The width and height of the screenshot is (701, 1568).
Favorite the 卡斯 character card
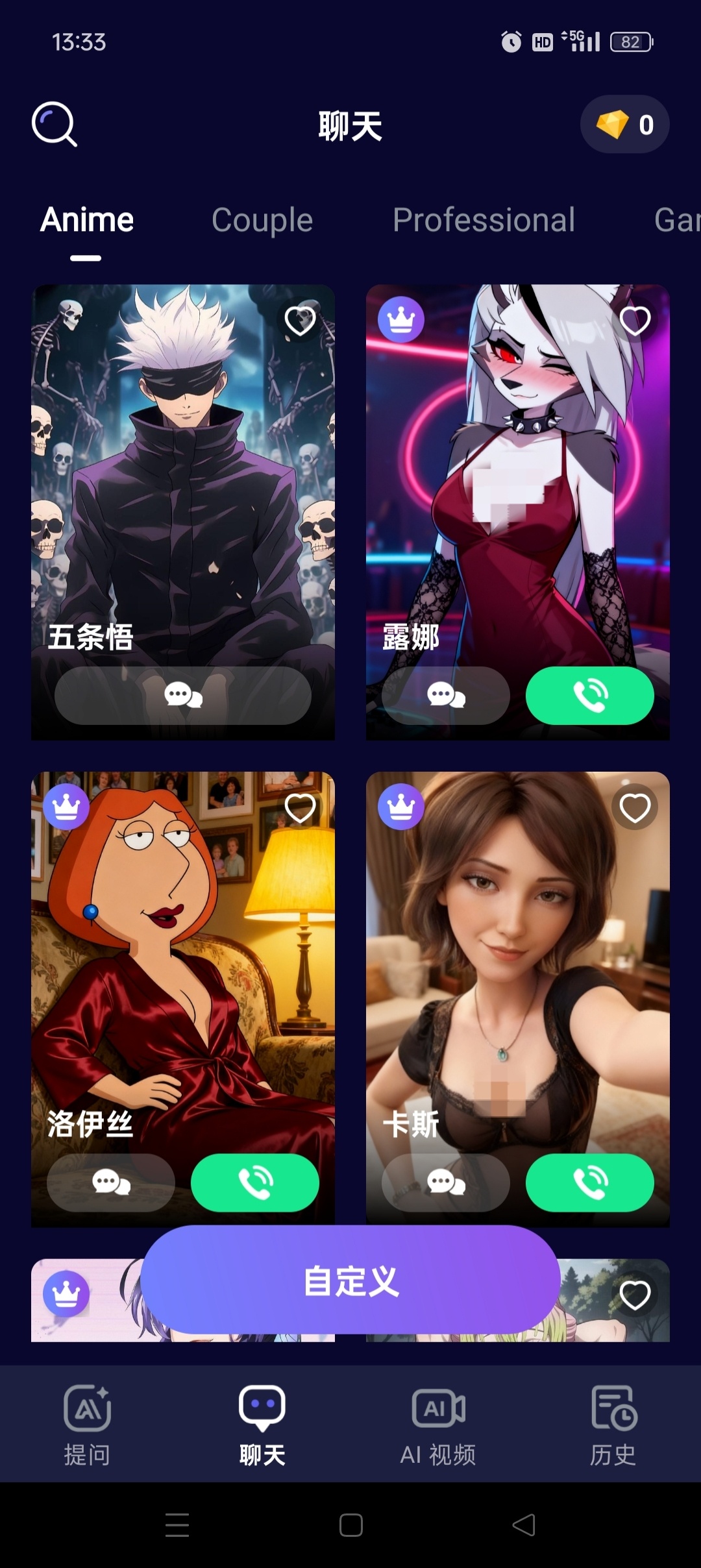[635, 808]
